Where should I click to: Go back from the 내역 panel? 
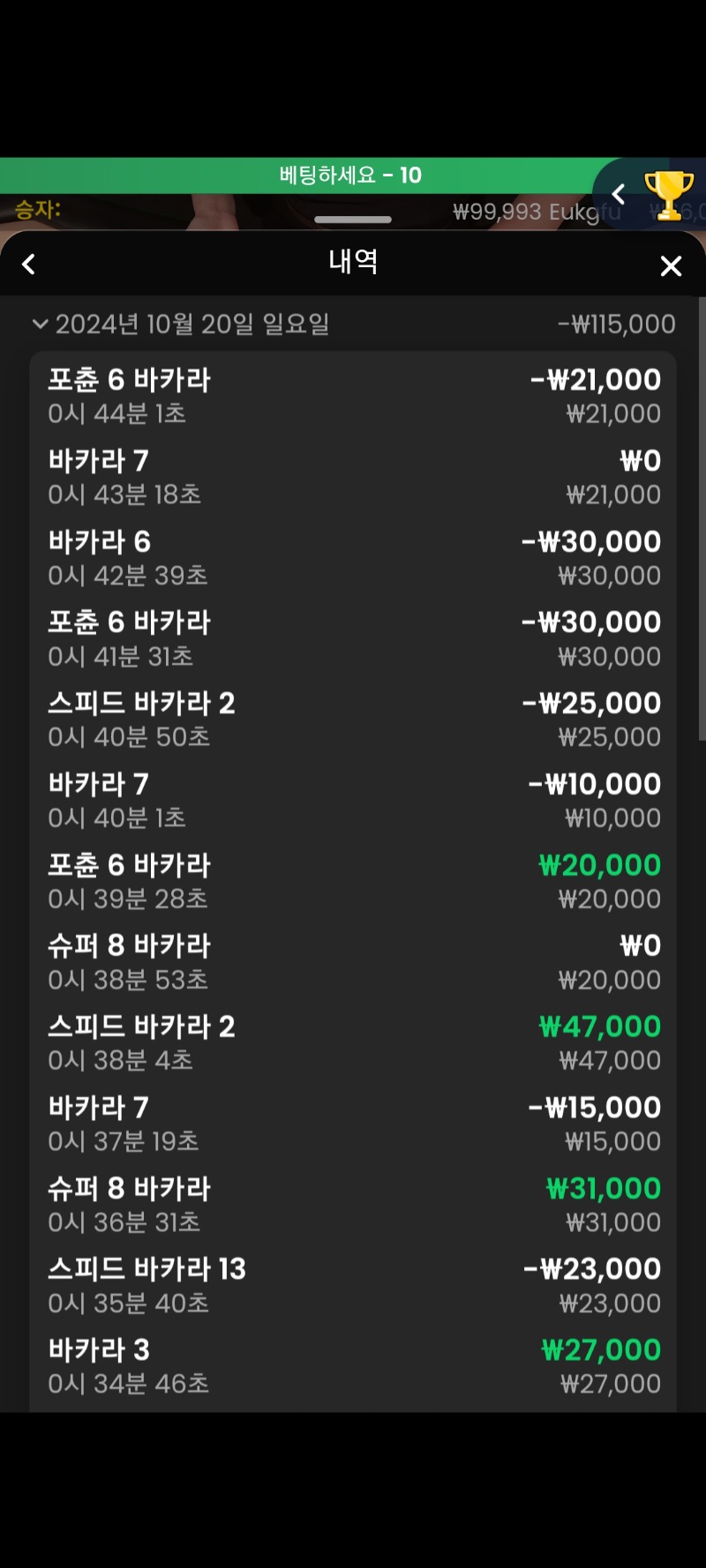(28, 265)
